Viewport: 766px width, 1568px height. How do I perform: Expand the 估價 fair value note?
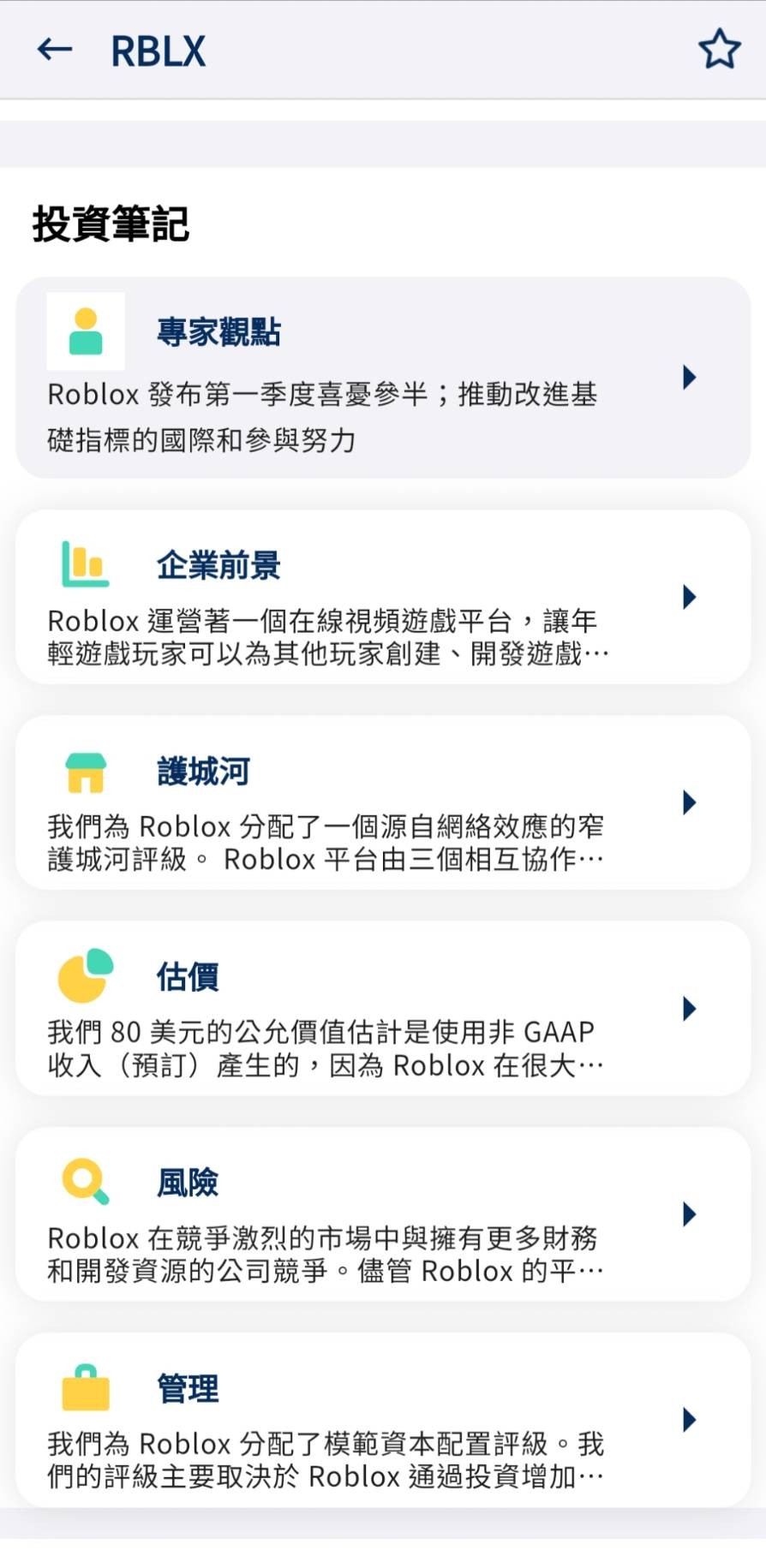(689, 1009)
